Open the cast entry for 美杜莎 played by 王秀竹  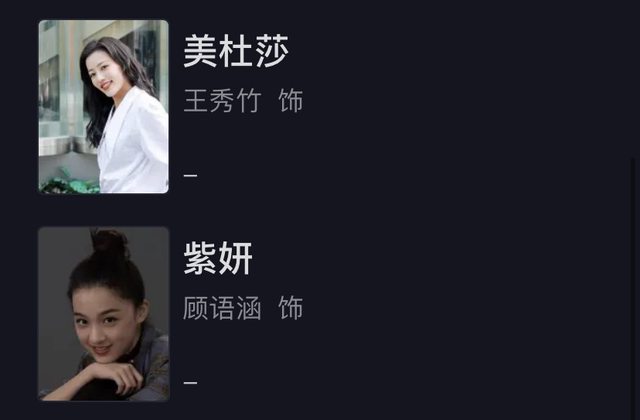[x=236, y=53]
